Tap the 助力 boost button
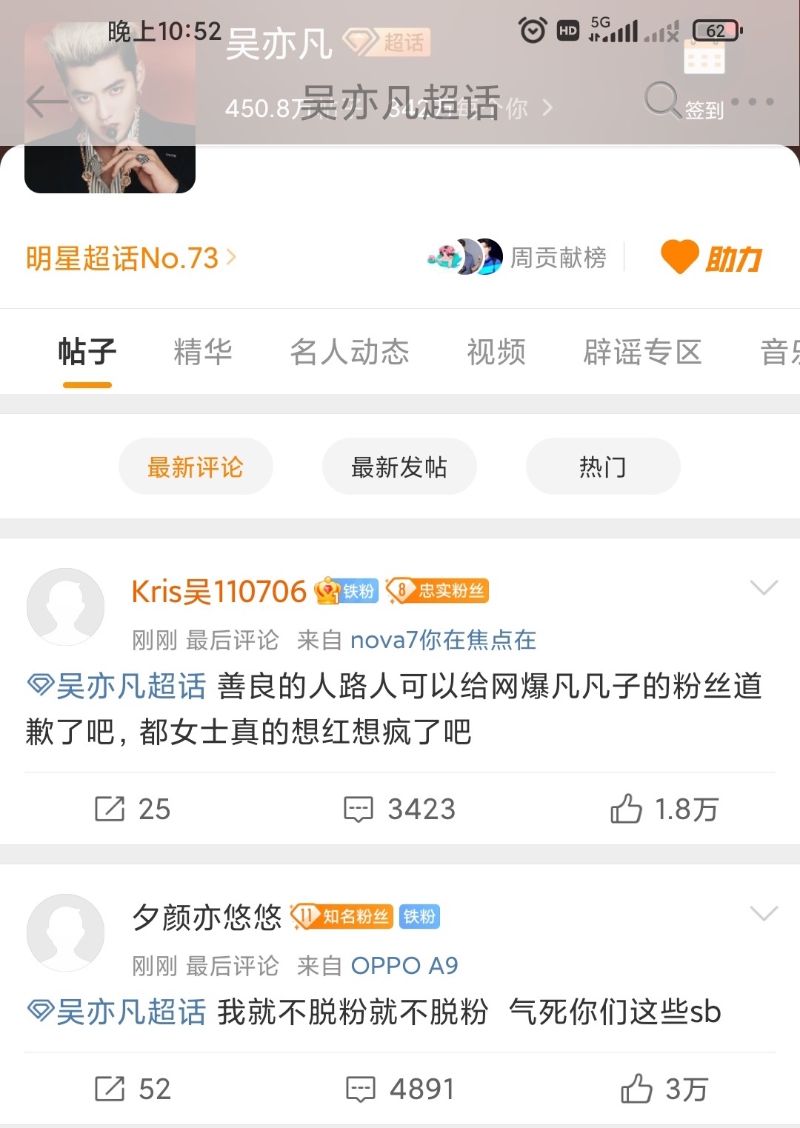The image size is (800, 1128). 711,258
